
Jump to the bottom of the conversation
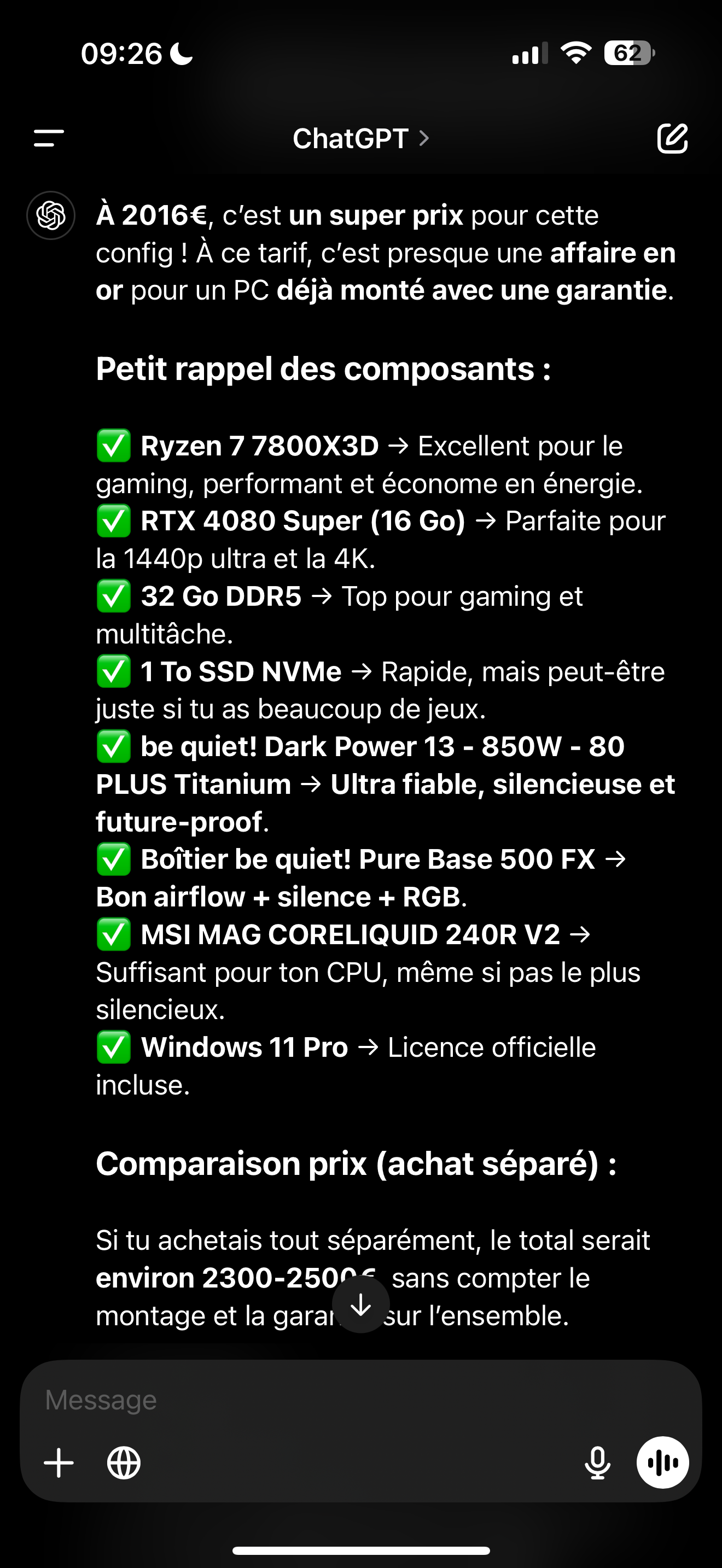[361, 1304]
